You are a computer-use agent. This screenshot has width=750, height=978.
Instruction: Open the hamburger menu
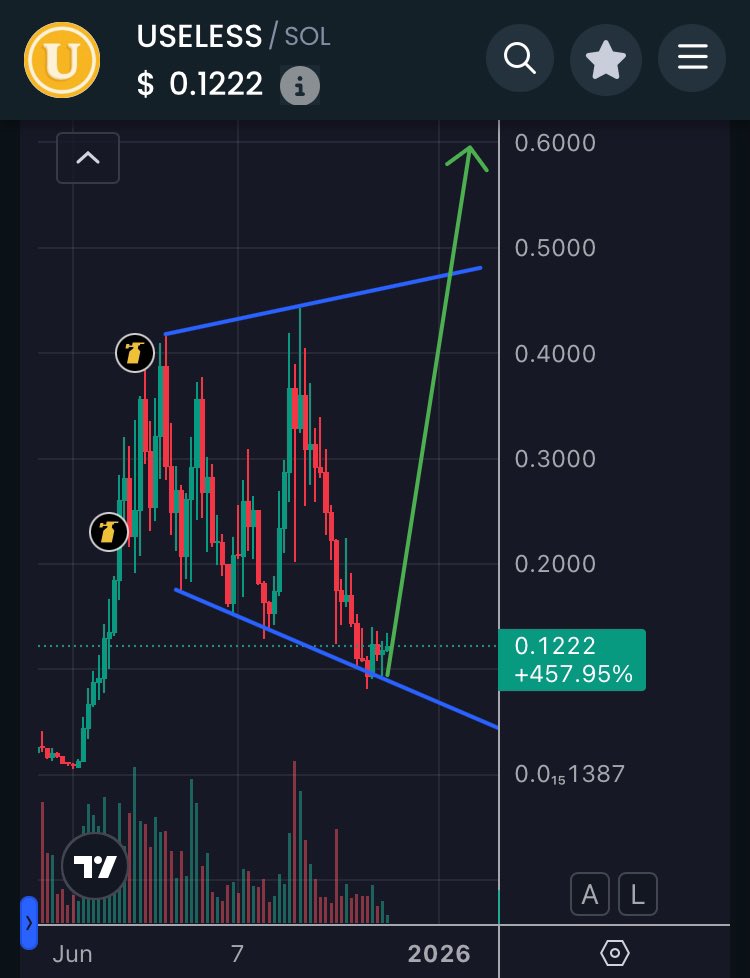point(693,59)
